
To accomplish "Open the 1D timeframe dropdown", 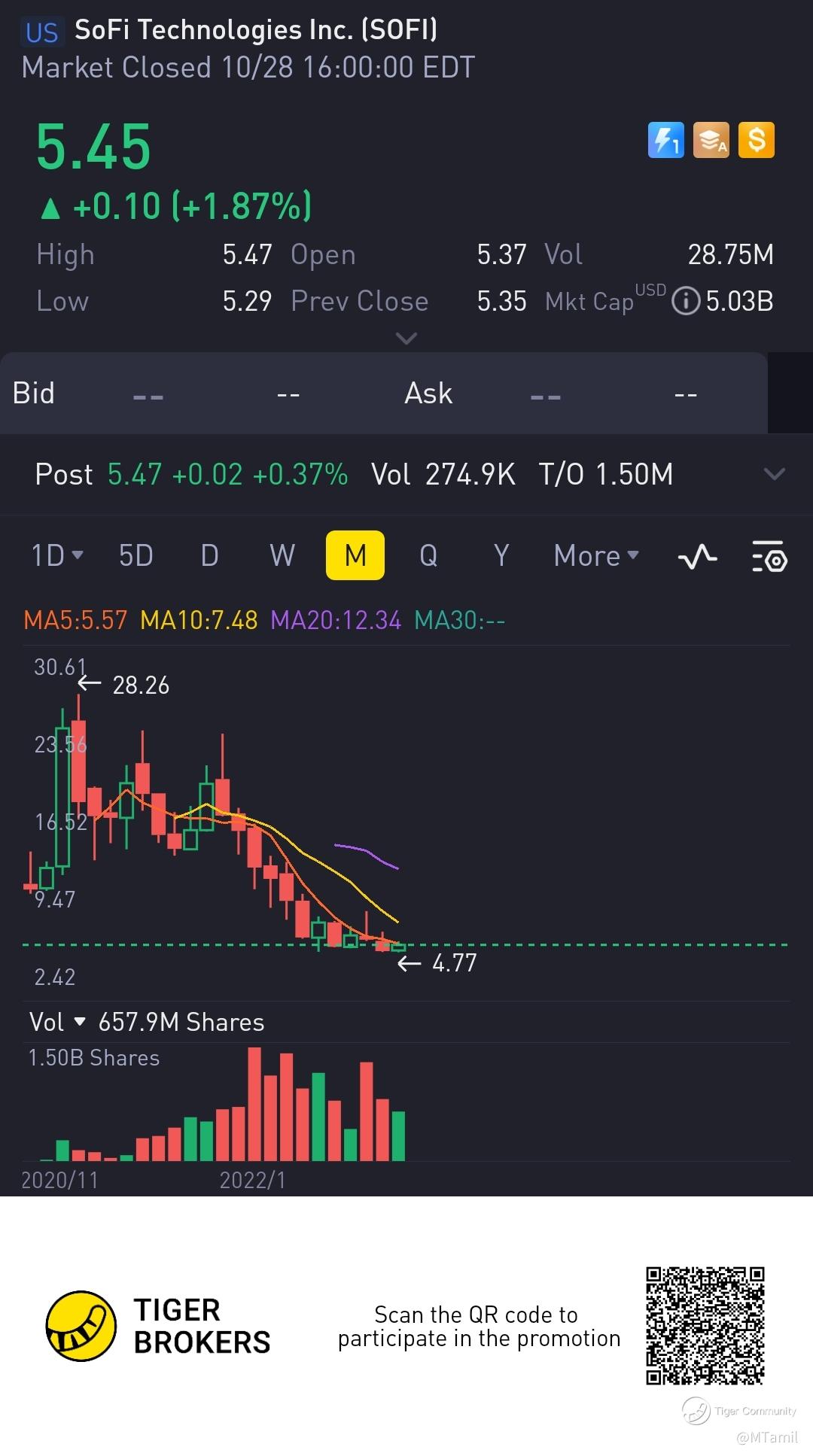I will pos(56,556).
